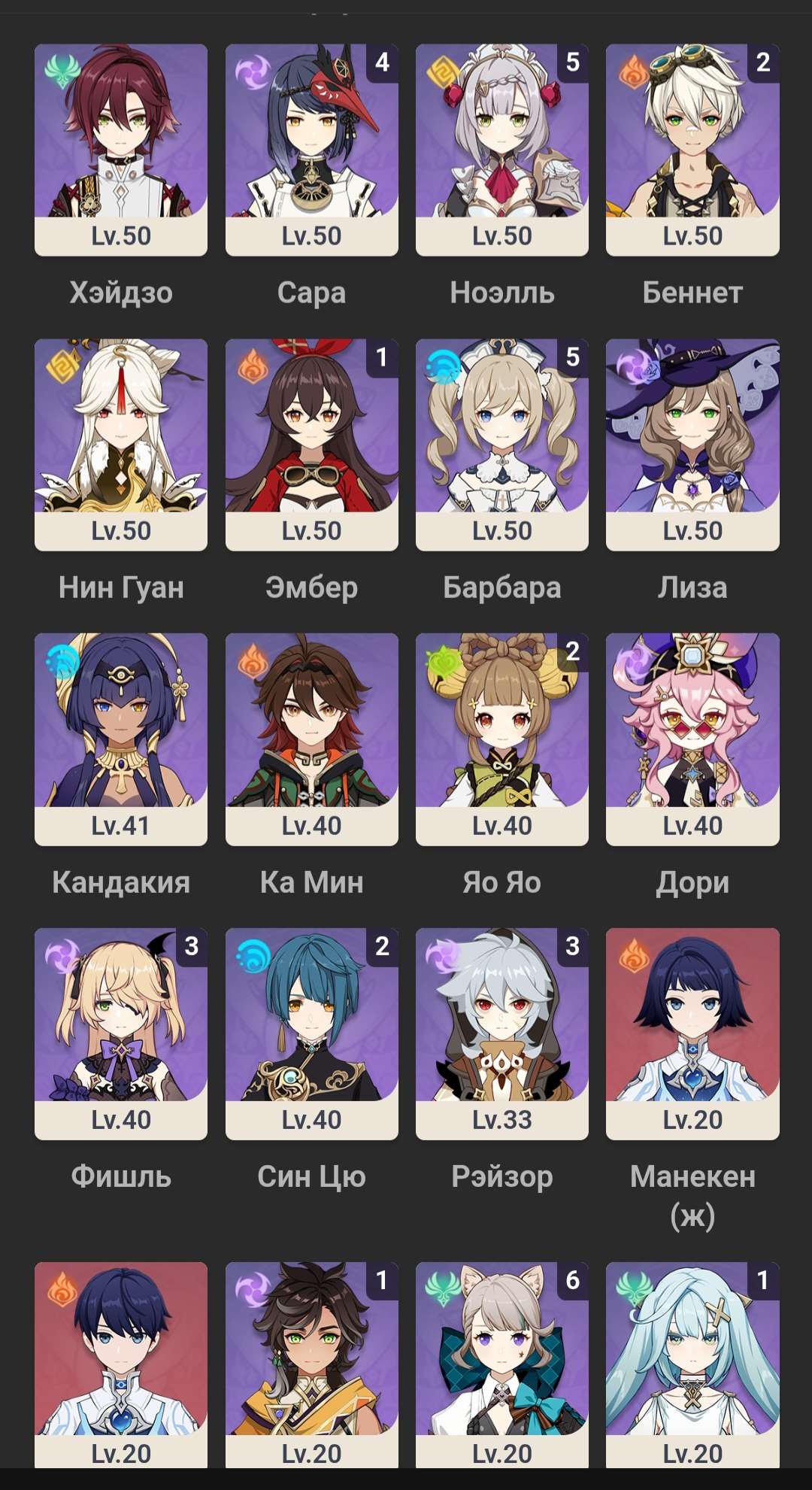
Task: Select the Дори character card
Action: pos(692,739)
